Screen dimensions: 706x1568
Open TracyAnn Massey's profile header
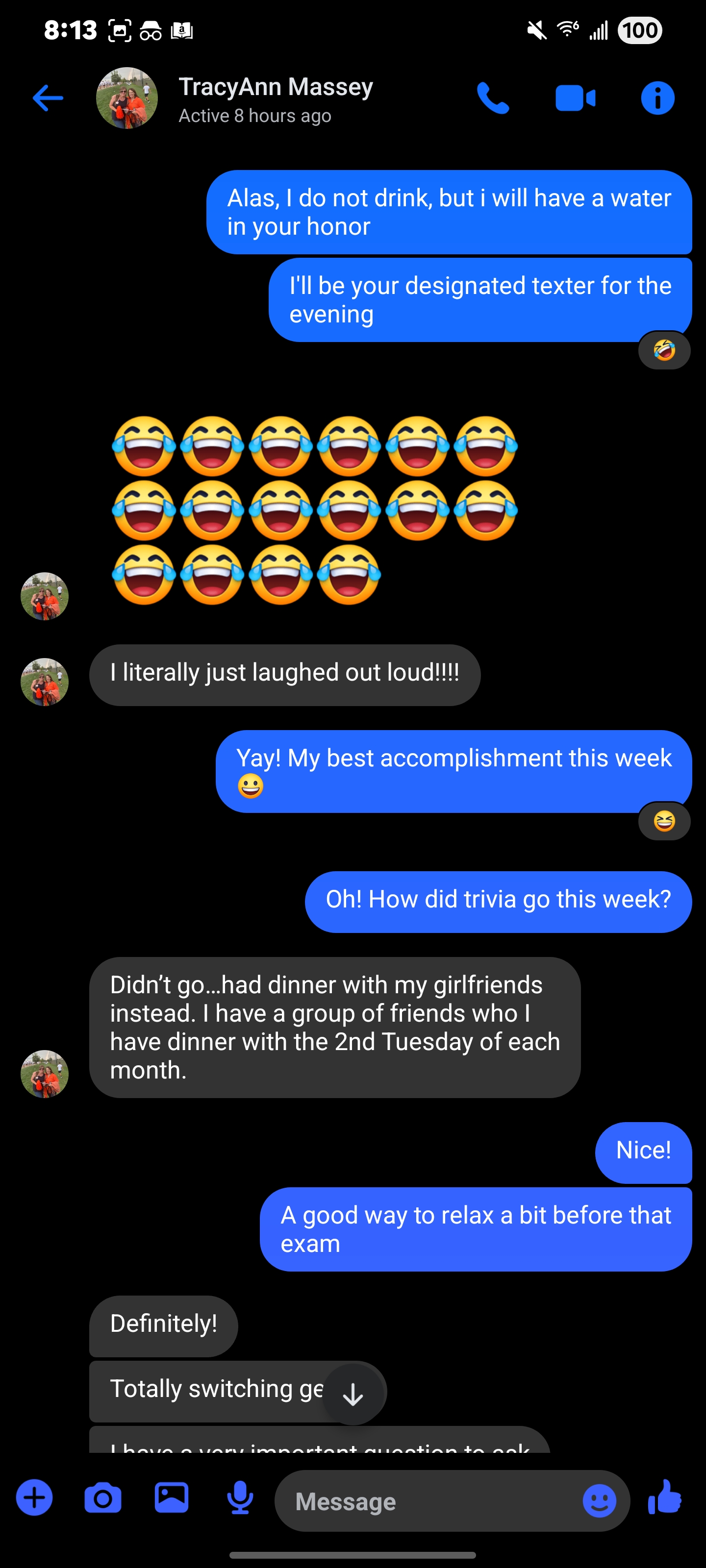(x=276, y=99)
